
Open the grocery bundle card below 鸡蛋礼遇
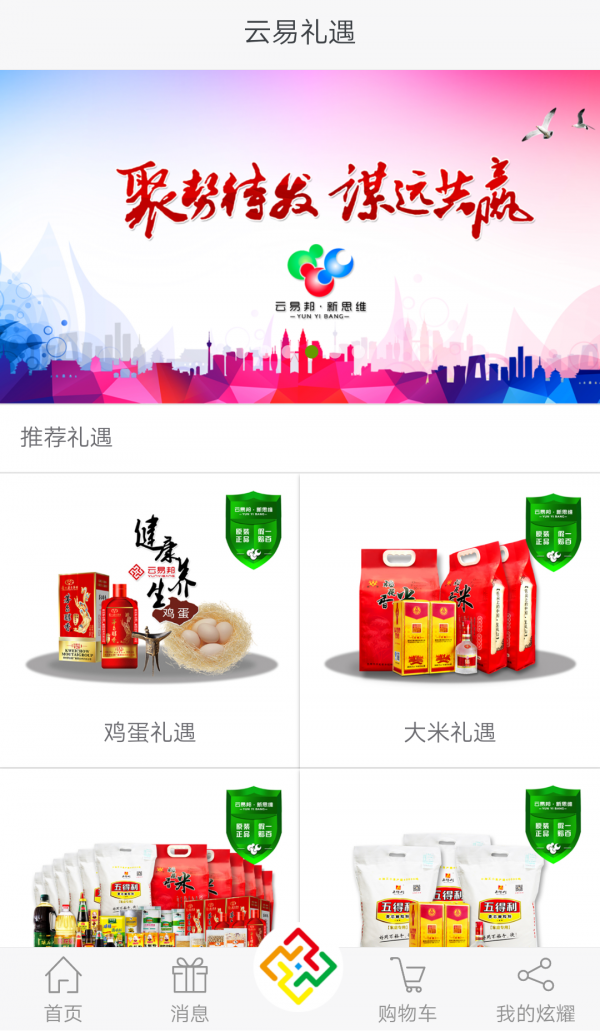[149, 870]
